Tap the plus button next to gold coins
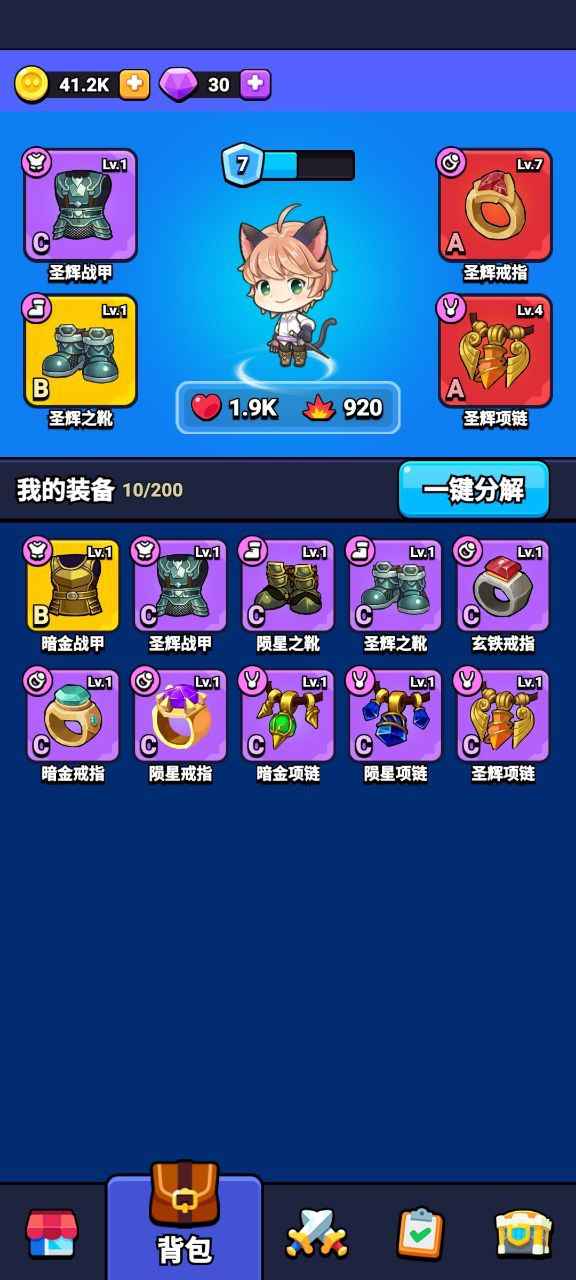This screenshot has height=1280, width=576. (x=135, y=84)
